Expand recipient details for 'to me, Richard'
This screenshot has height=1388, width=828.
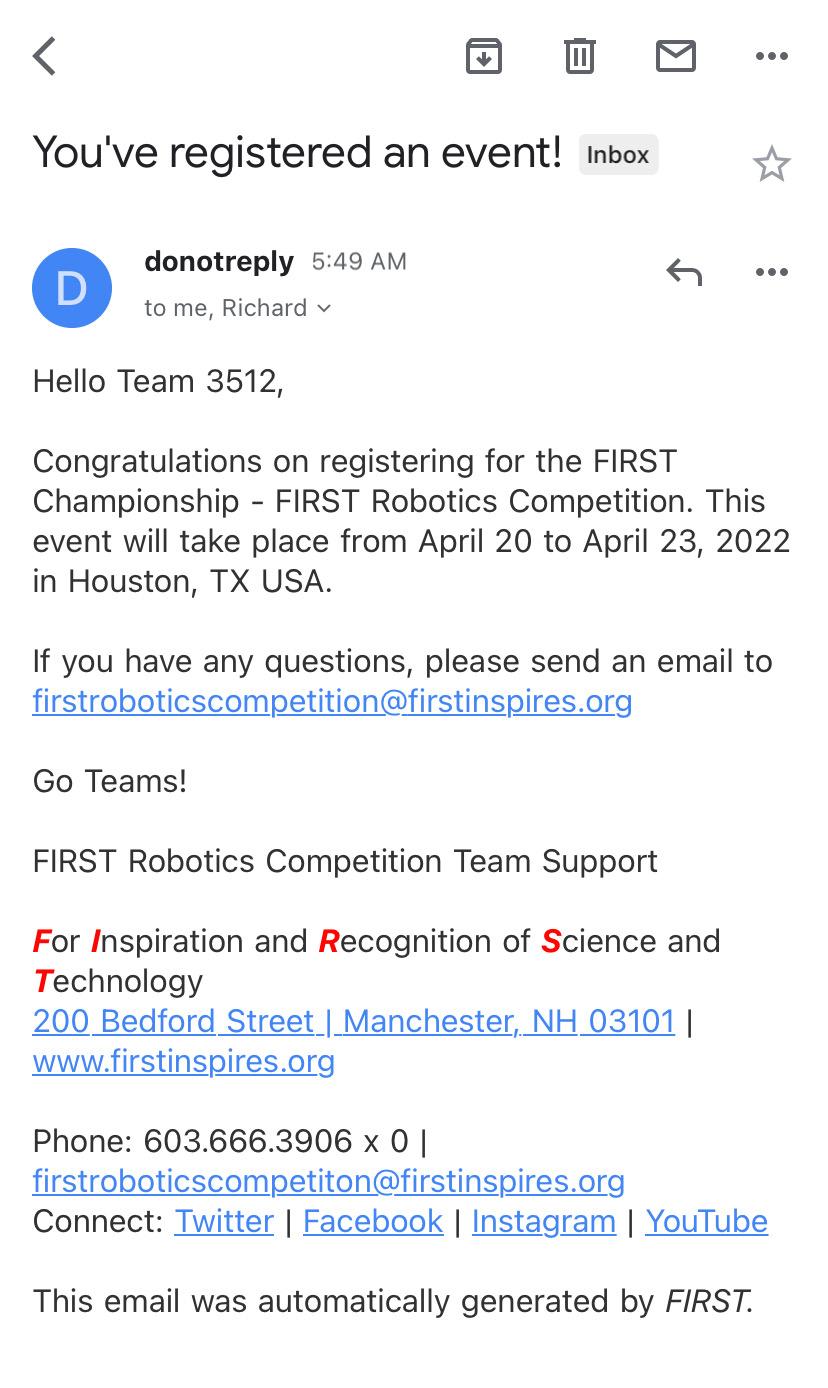click(237, 308)
